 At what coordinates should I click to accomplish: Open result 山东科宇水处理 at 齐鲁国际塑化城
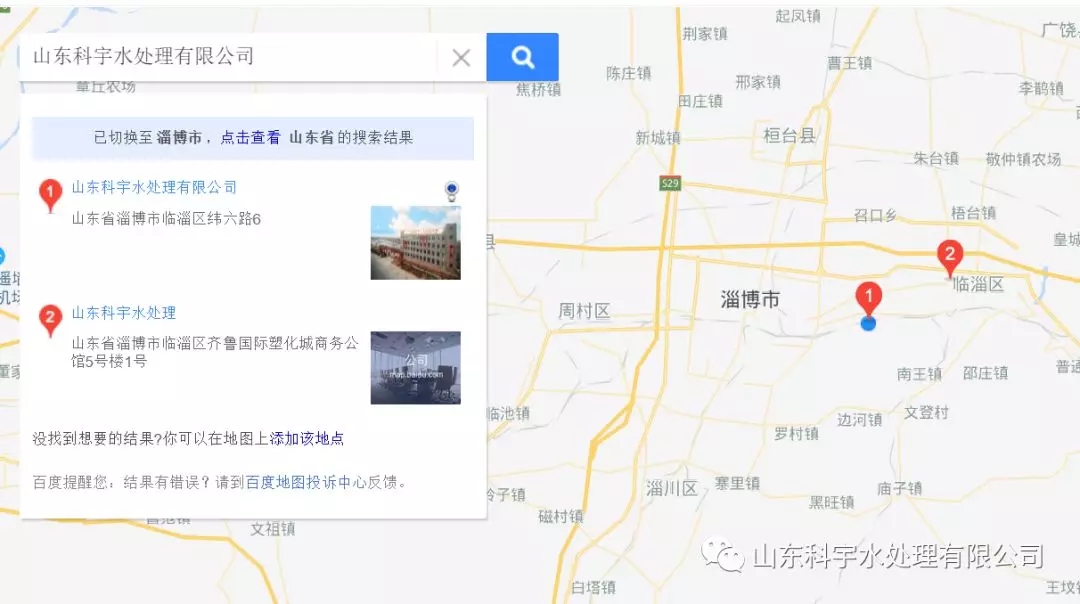[x=123, y=313]
